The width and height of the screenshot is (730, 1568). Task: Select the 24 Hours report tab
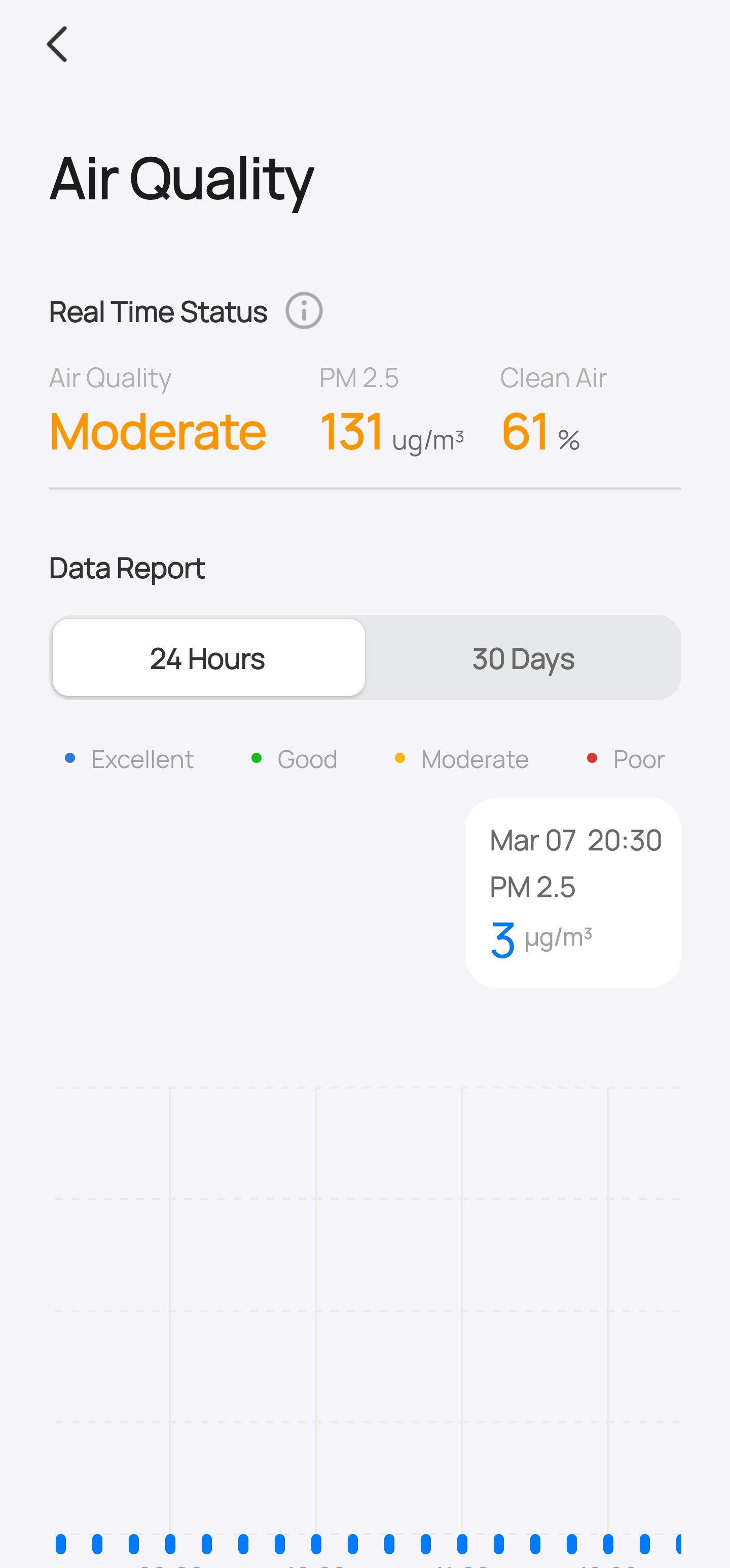(x=209, y=657)
